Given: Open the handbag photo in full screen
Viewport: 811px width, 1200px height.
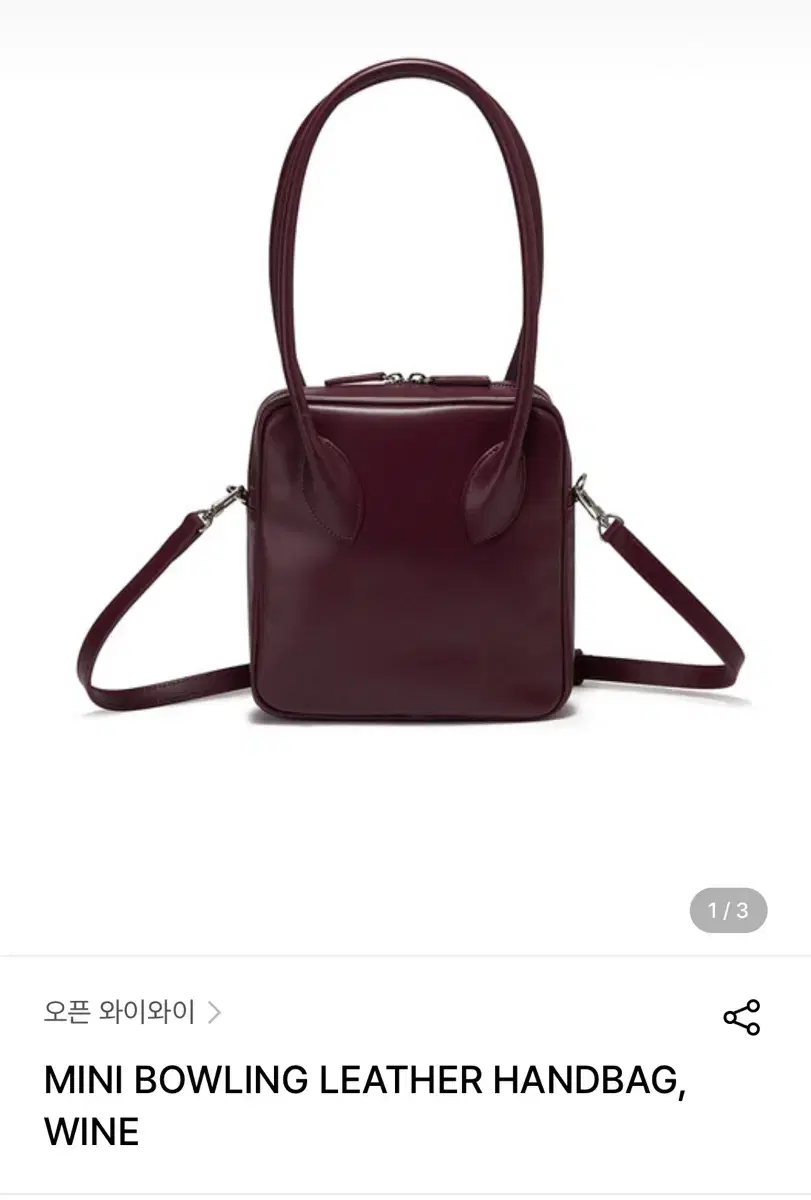Looking at the screenshot, I should (405, 480).
